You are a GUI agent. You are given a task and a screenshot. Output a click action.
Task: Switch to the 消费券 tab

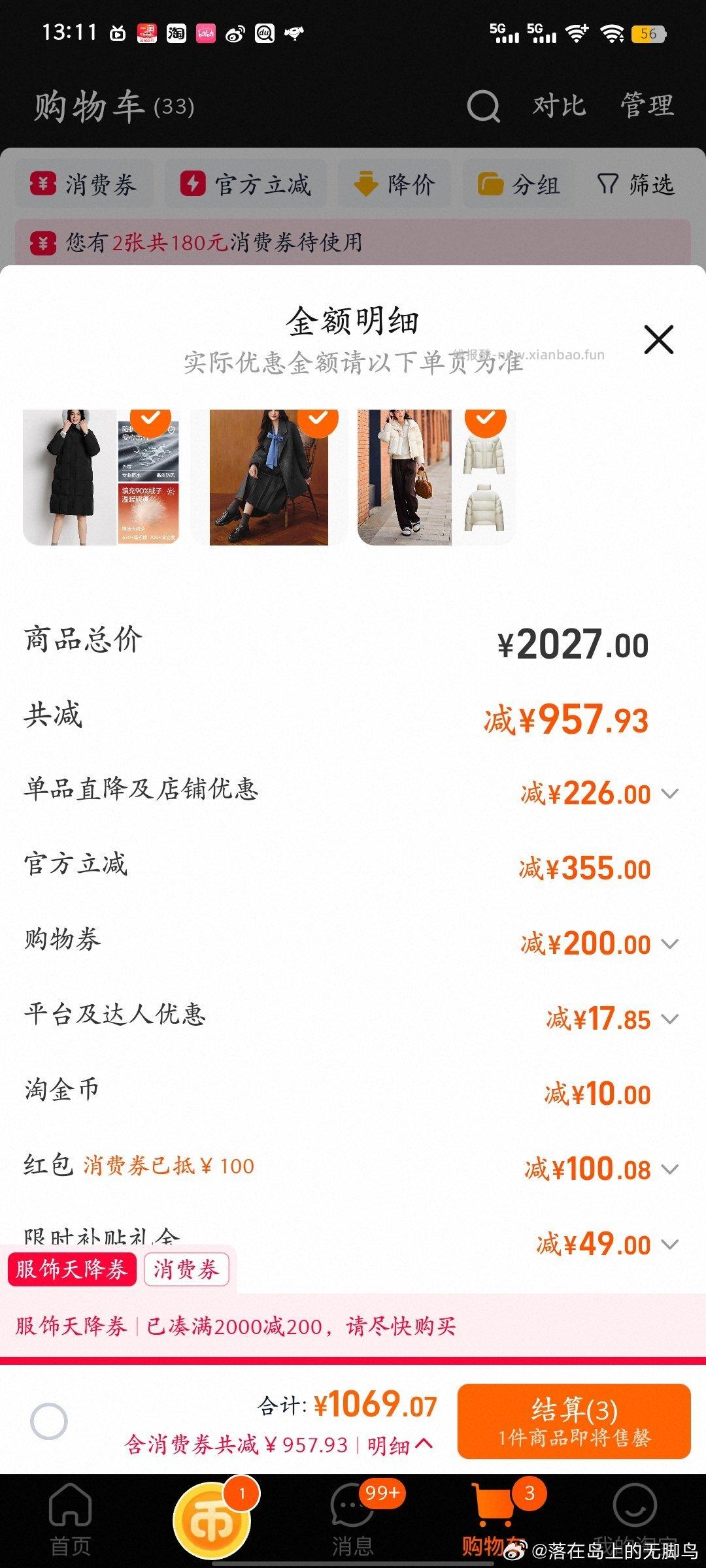point(186,1268)
